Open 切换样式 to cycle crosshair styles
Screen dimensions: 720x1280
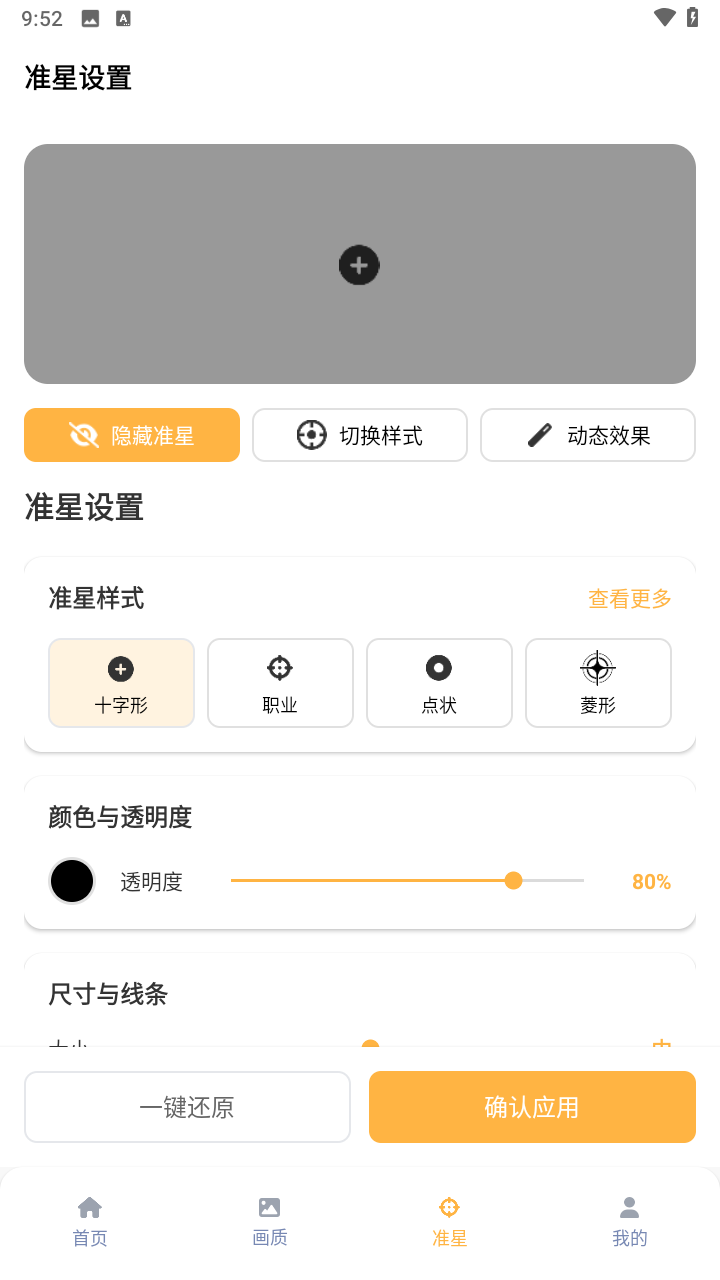tap(359, 434)
